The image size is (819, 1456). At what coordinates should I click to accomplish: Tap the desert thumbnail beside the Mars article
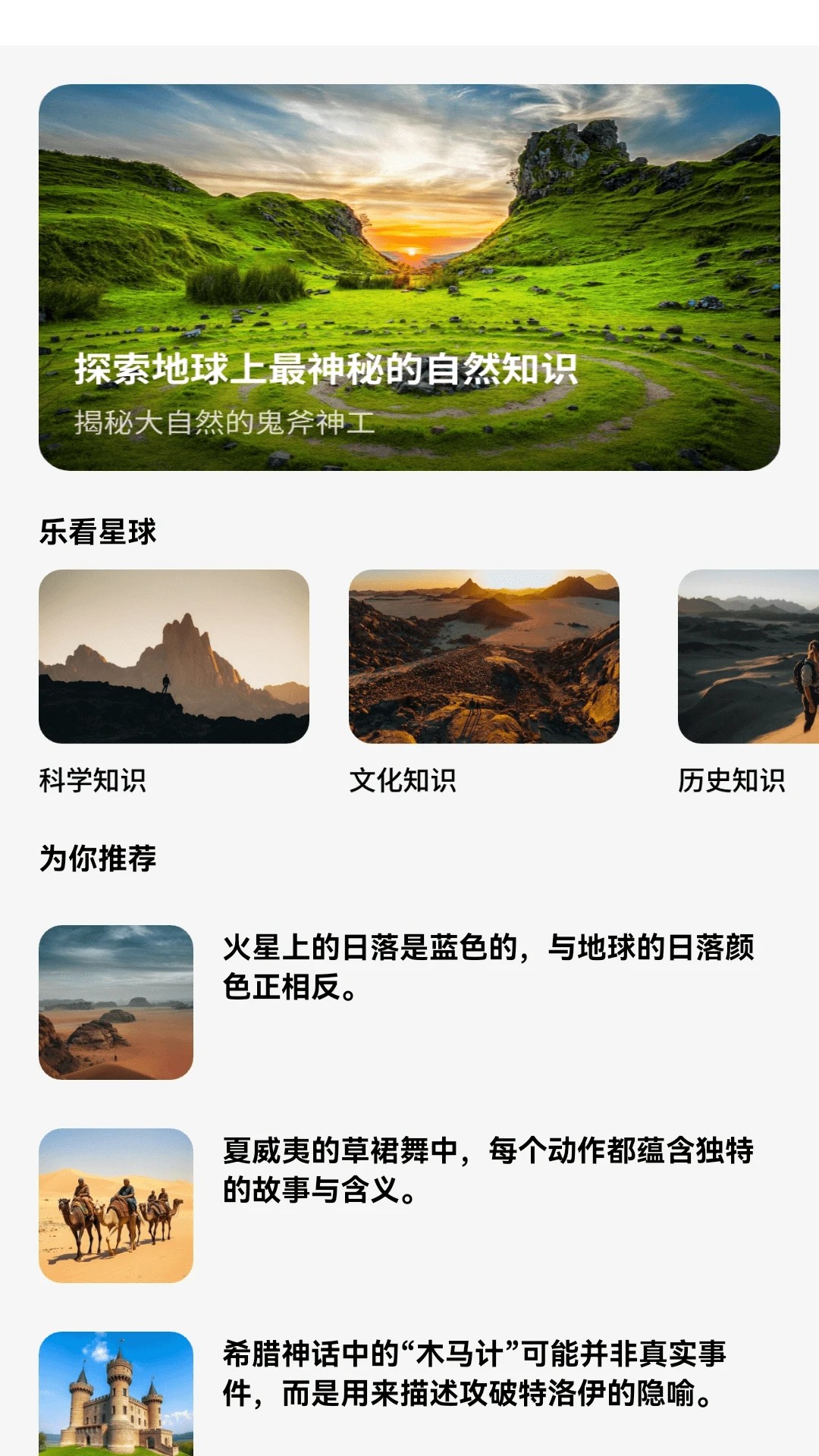(x=115, y=1001)
